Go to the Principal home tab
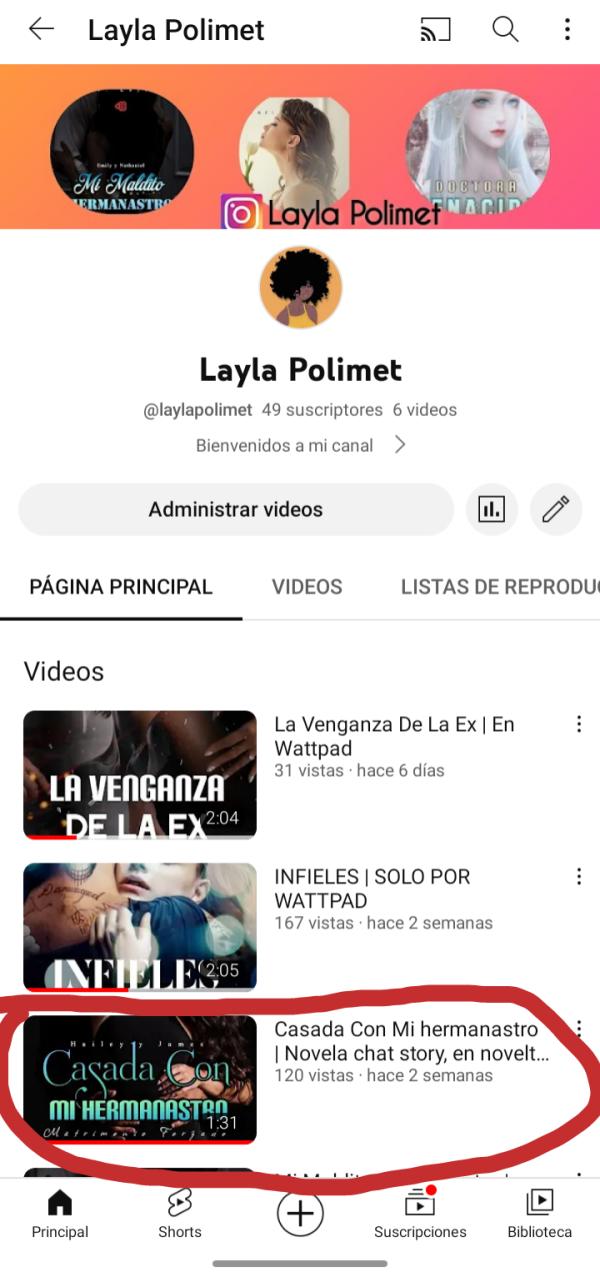The width and height of the screenshot is (600, 1282). click(x=60, y=1214)
